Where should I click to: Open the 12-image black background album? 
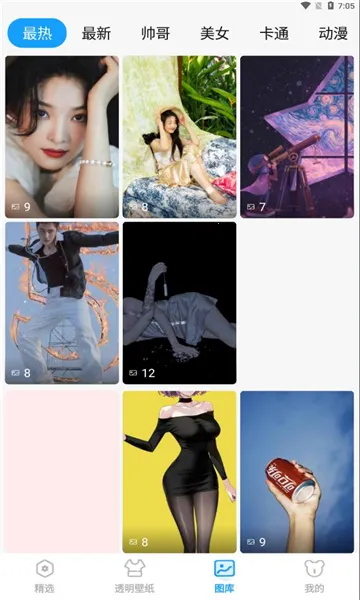coord(179,303)
